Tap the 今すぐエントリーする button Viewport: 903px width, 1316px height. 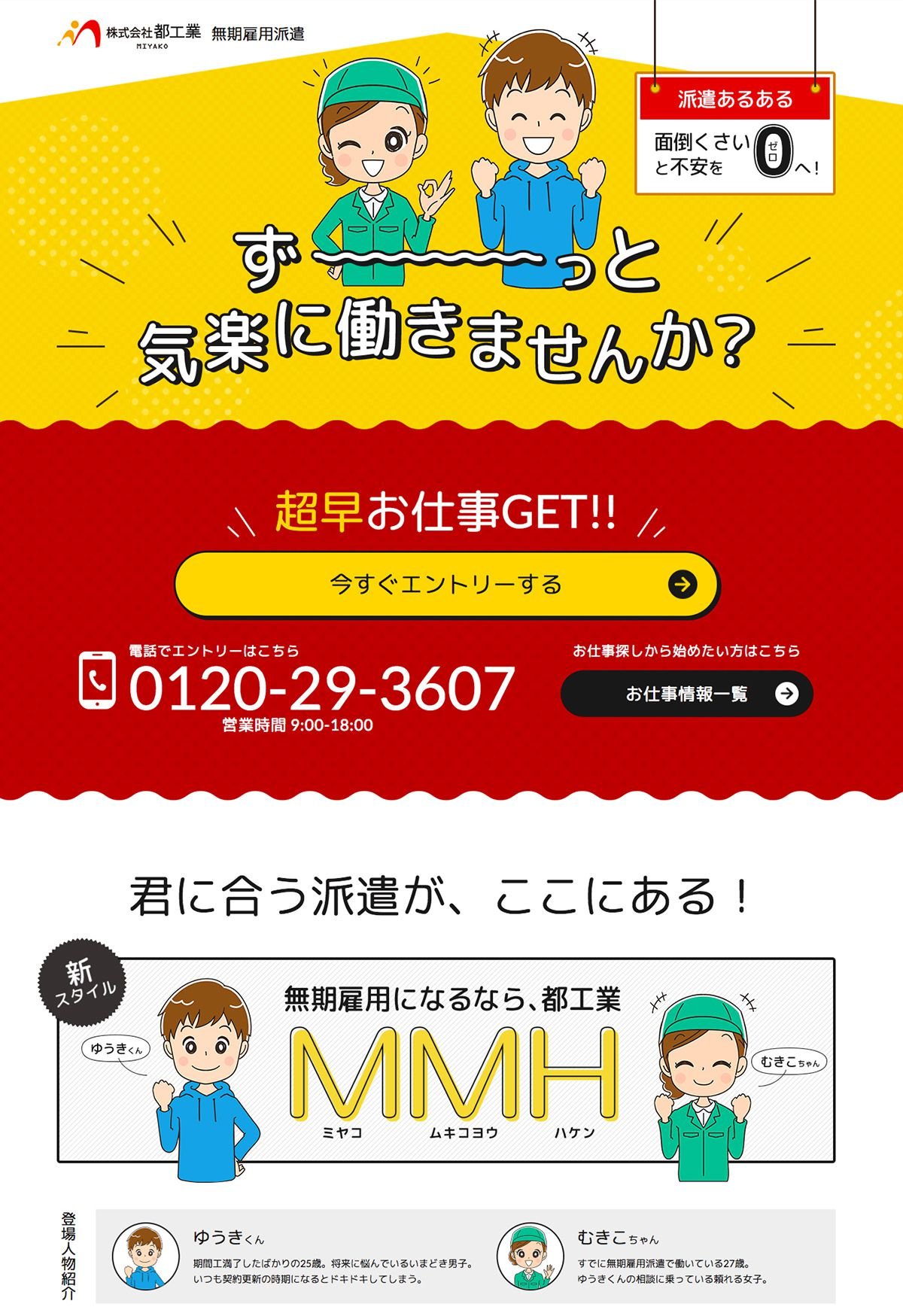click(x=445, y=585)
